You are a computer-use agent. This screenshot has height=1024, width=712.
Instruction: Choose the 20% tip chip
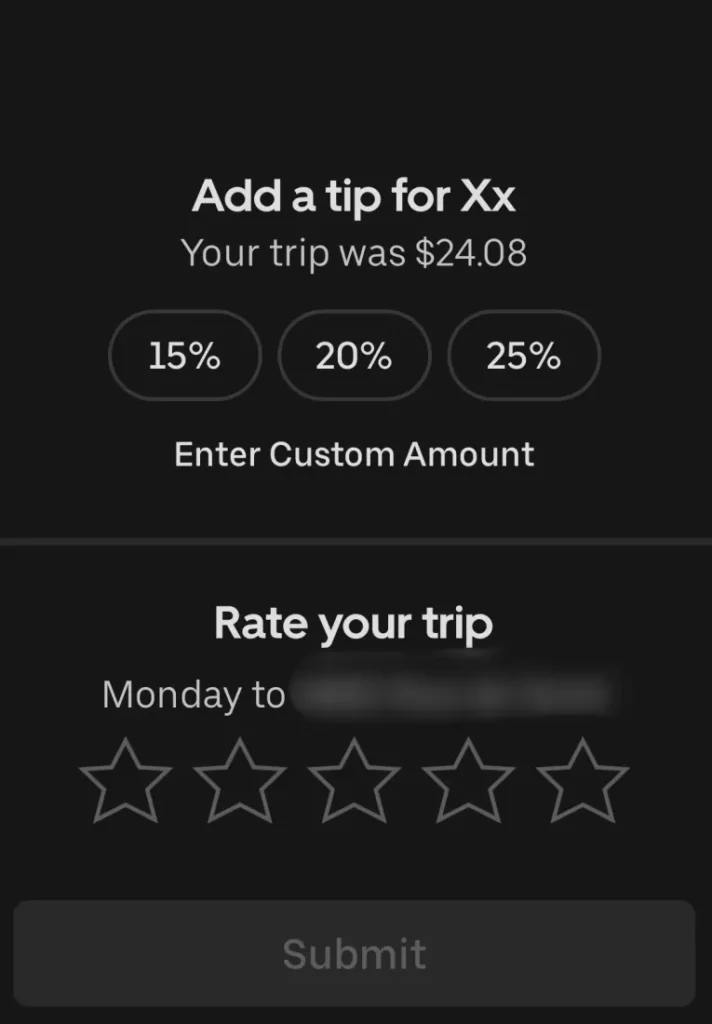click(x=354, y=356)
